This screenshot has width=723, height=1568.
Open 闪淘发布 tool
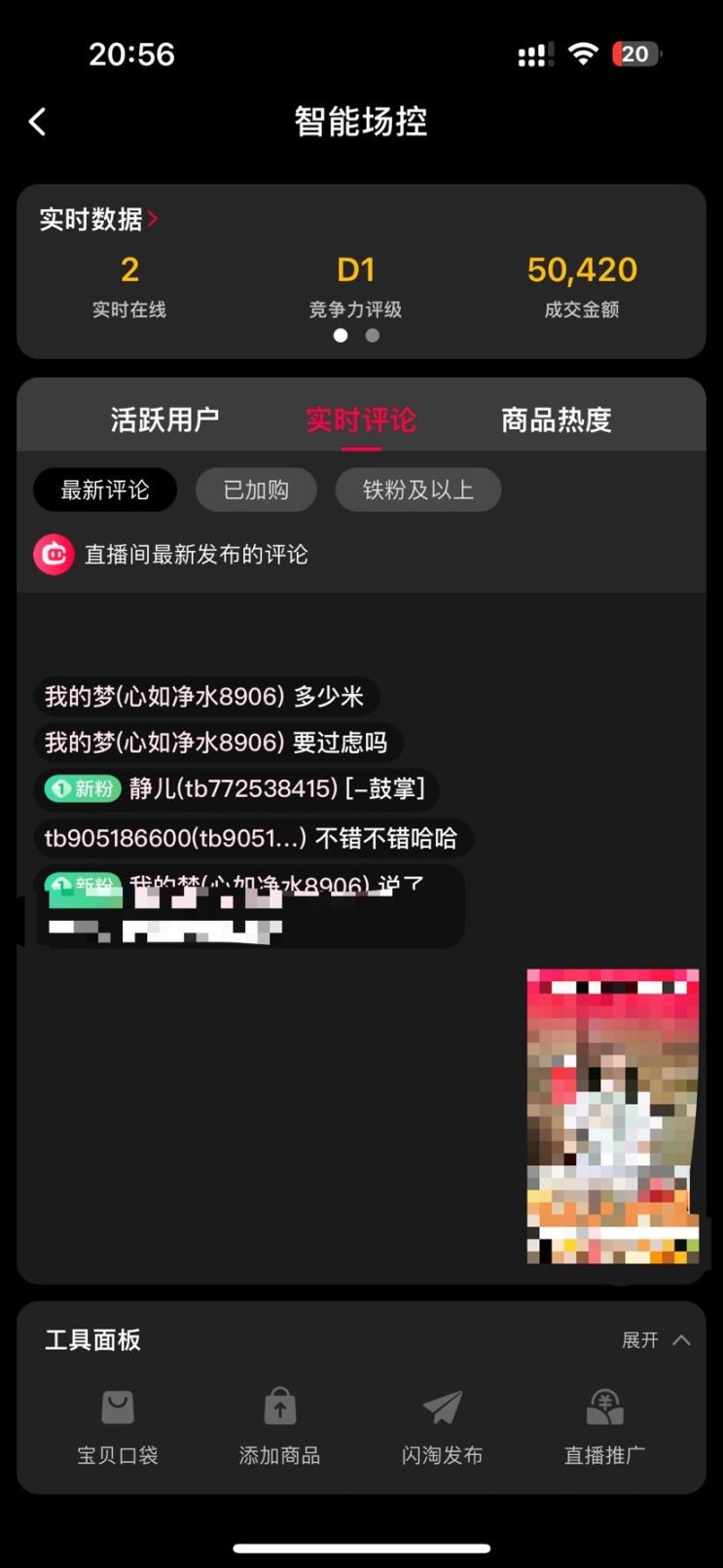(x=442, y=1424)
